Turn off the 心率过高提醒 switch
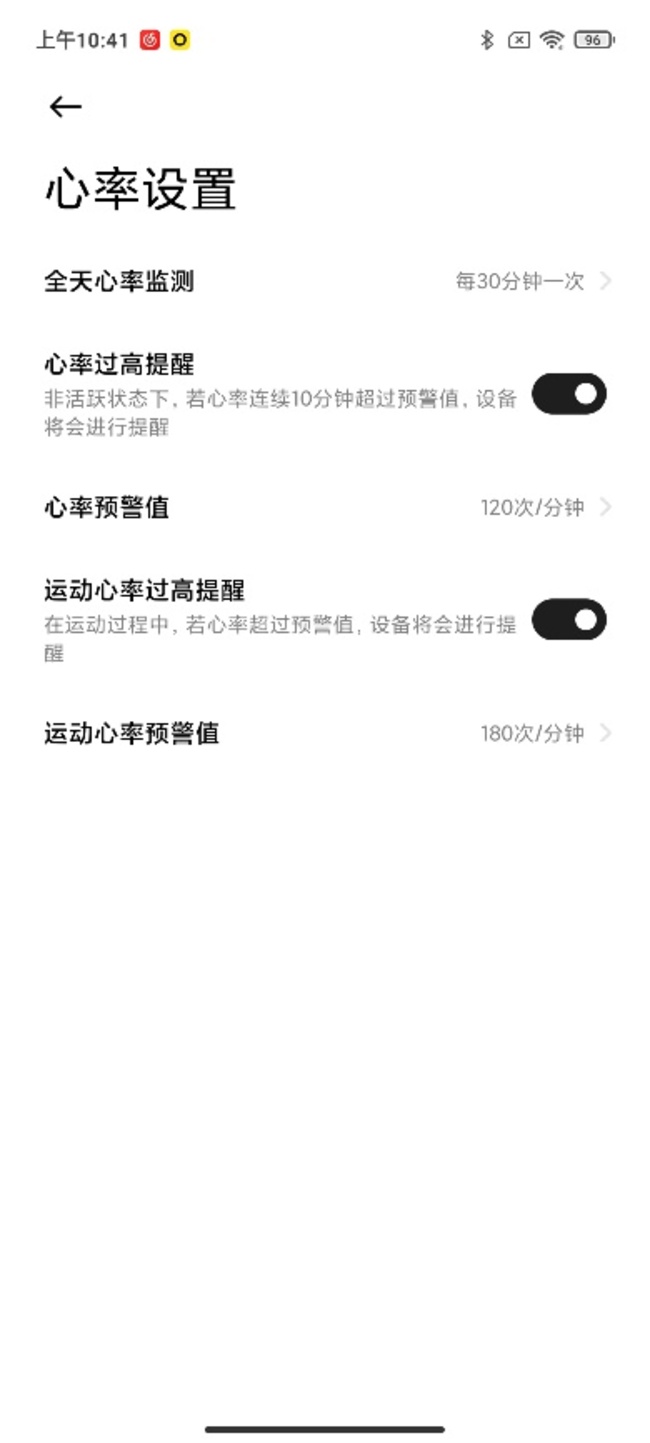650x1443 pixels. coord(569,394)
